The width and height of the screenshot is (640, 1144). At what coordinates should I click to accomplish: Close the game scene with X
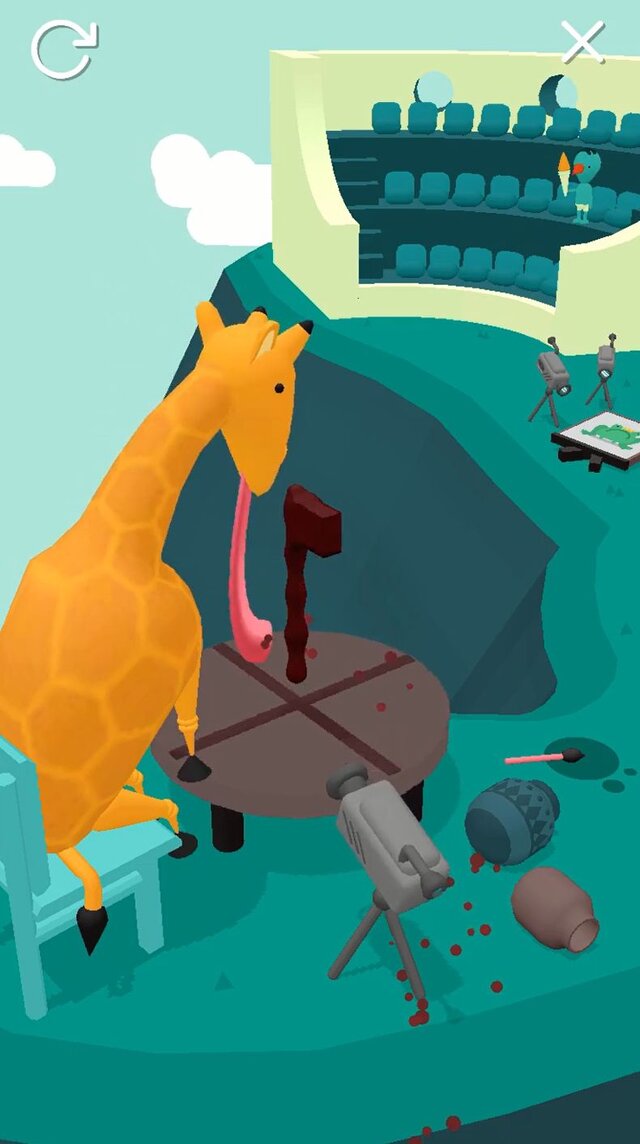pos(582,43)
